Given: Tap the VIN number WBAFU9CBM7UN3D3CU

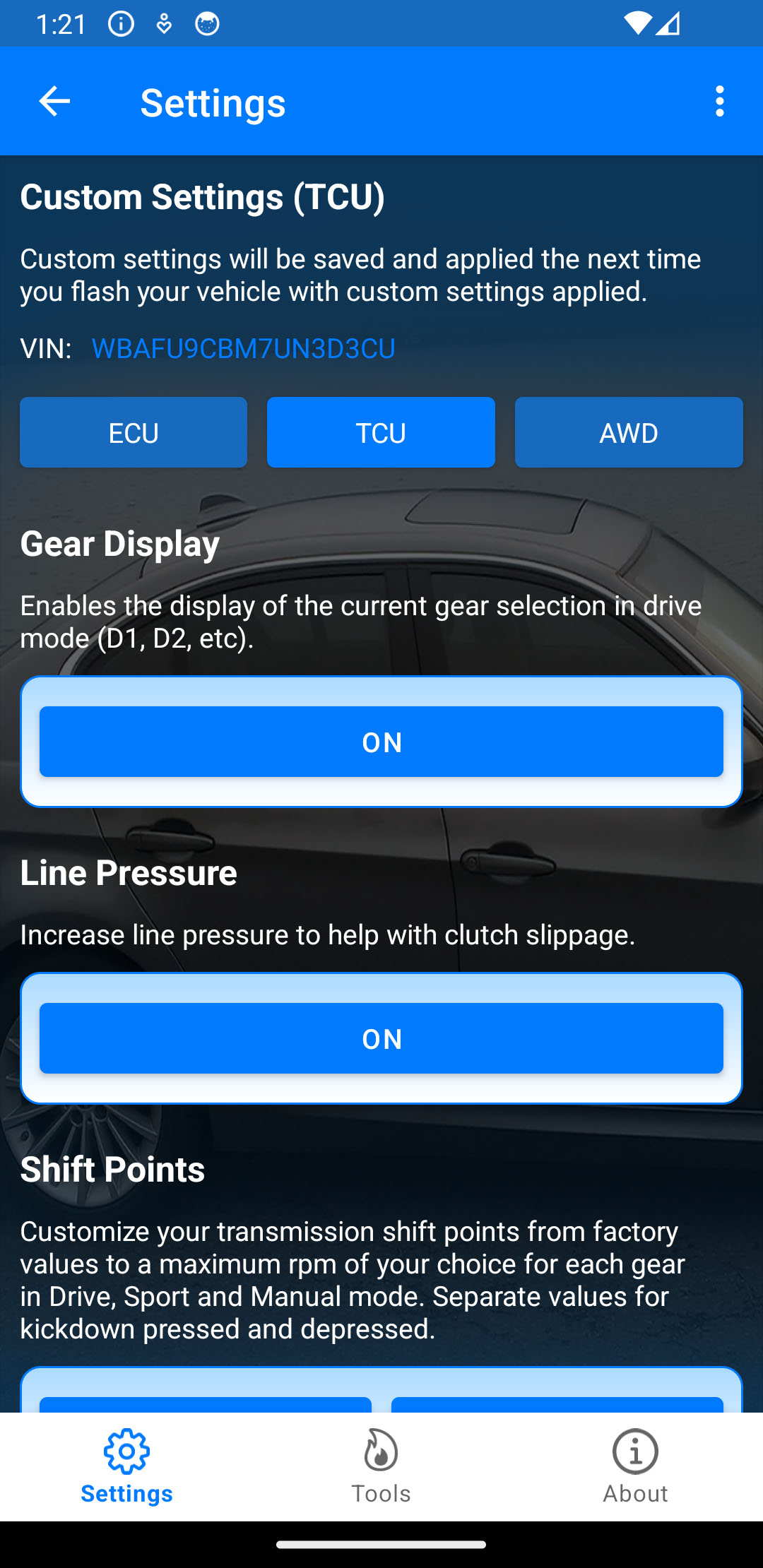Looking at the screenshot, I should 244,348.
